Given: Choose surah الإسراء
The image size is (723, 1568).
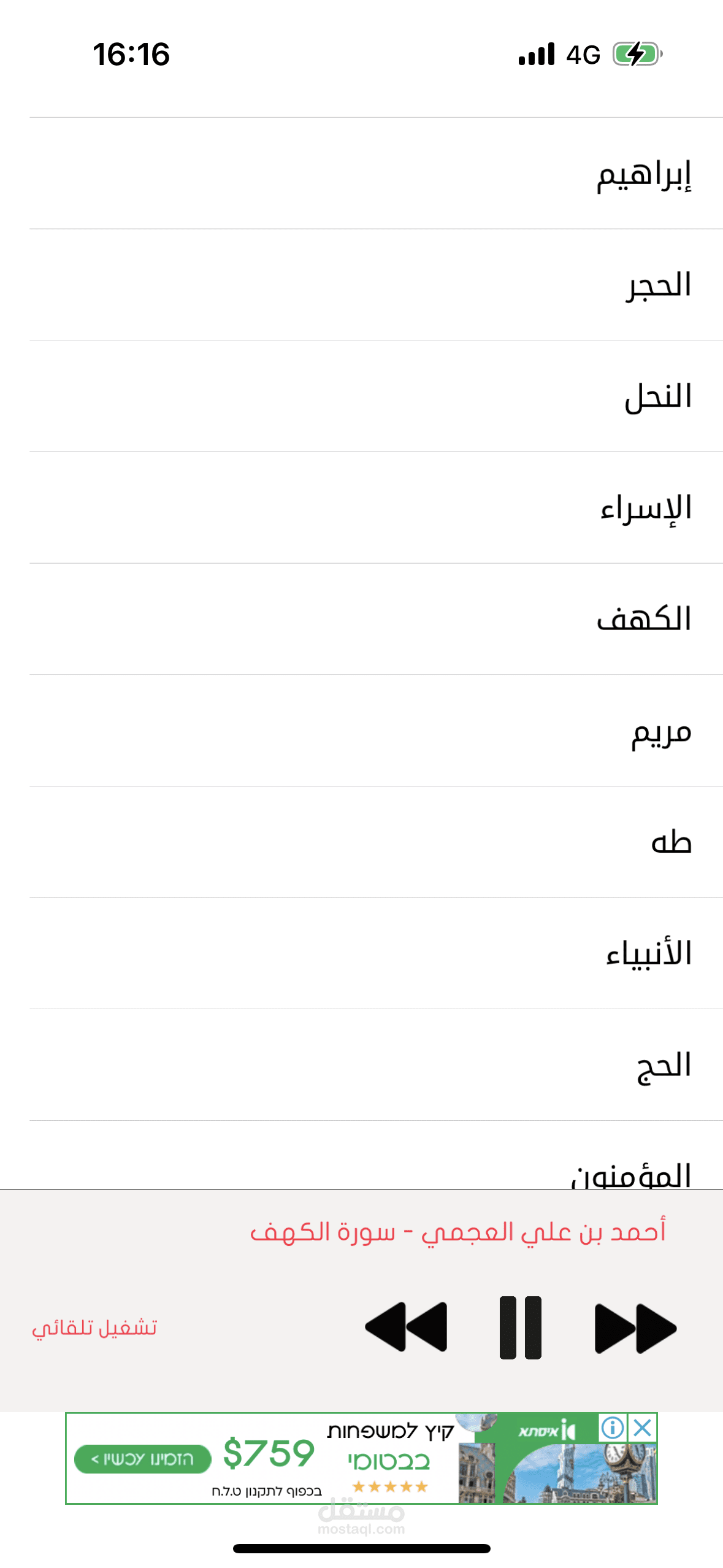Looking at the screenshot, I should (x=646, y=509).
